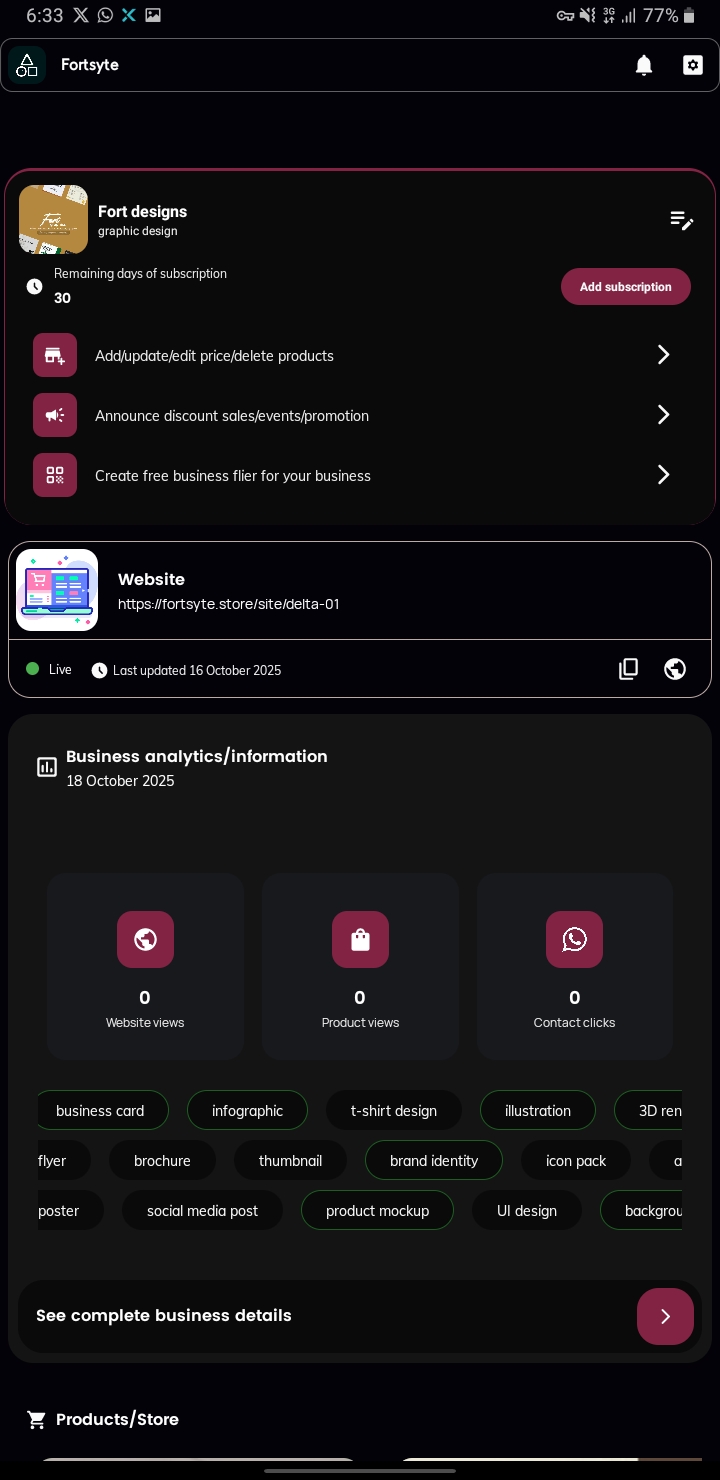Select the brochure chip
The width and height of the screenshot is (720, 1480).
click(x=162, y=1161)
